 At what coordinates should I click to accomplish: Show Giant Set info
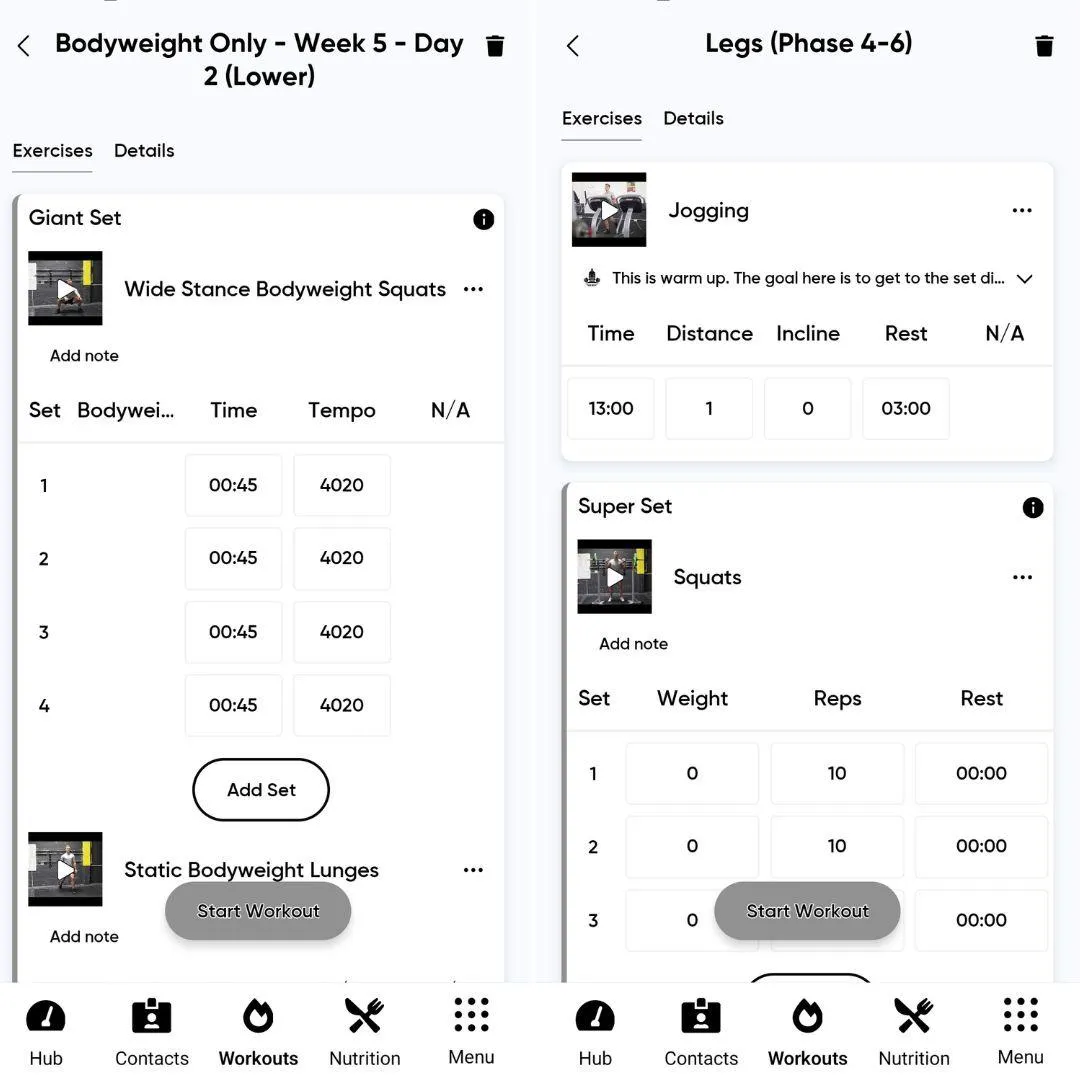(x=483, y=219)
